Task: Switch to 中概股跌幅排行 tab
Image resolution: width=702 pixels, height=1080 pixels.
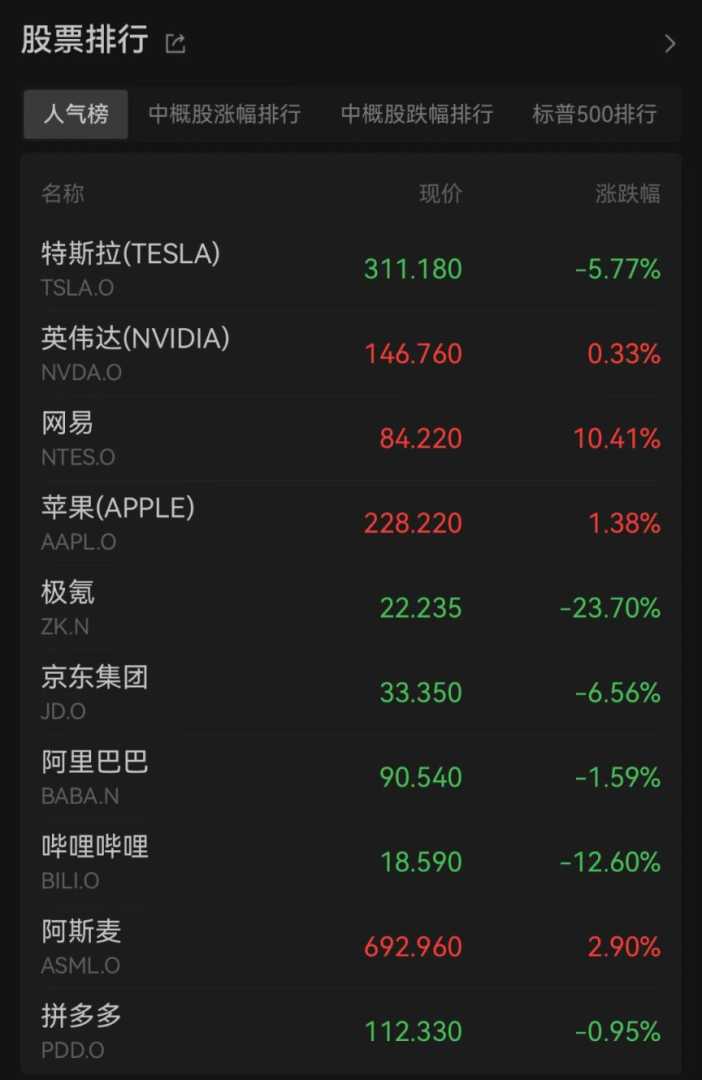Action: [x=417, y=114]
